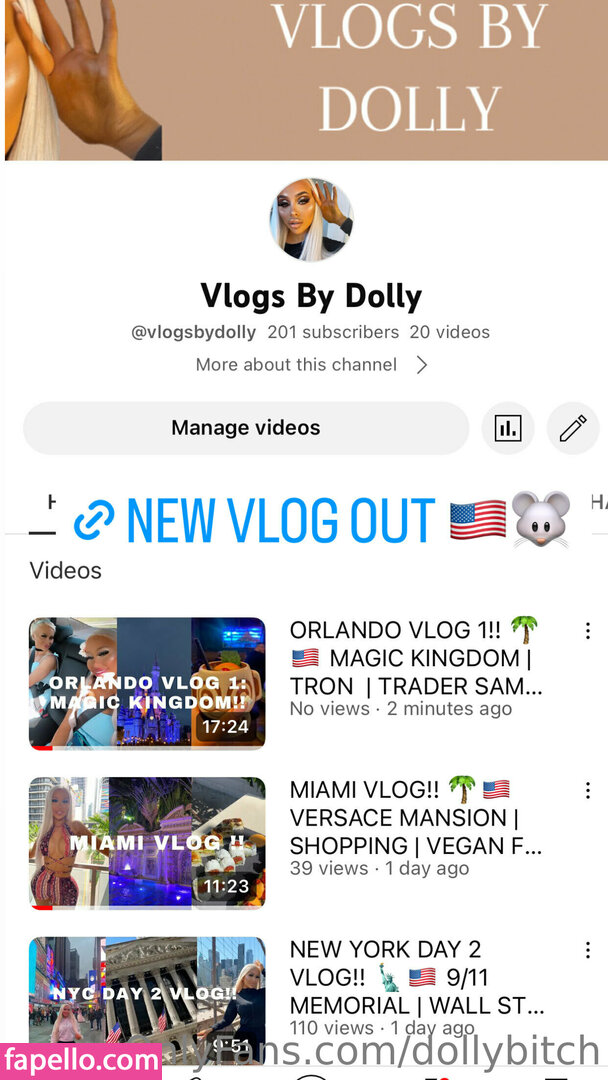The height and width of the screenshot is (1080, 608).
Task: Play the Orlando Vlog 1 Magic Kingdom video
Action: click(x=147, y=683)
